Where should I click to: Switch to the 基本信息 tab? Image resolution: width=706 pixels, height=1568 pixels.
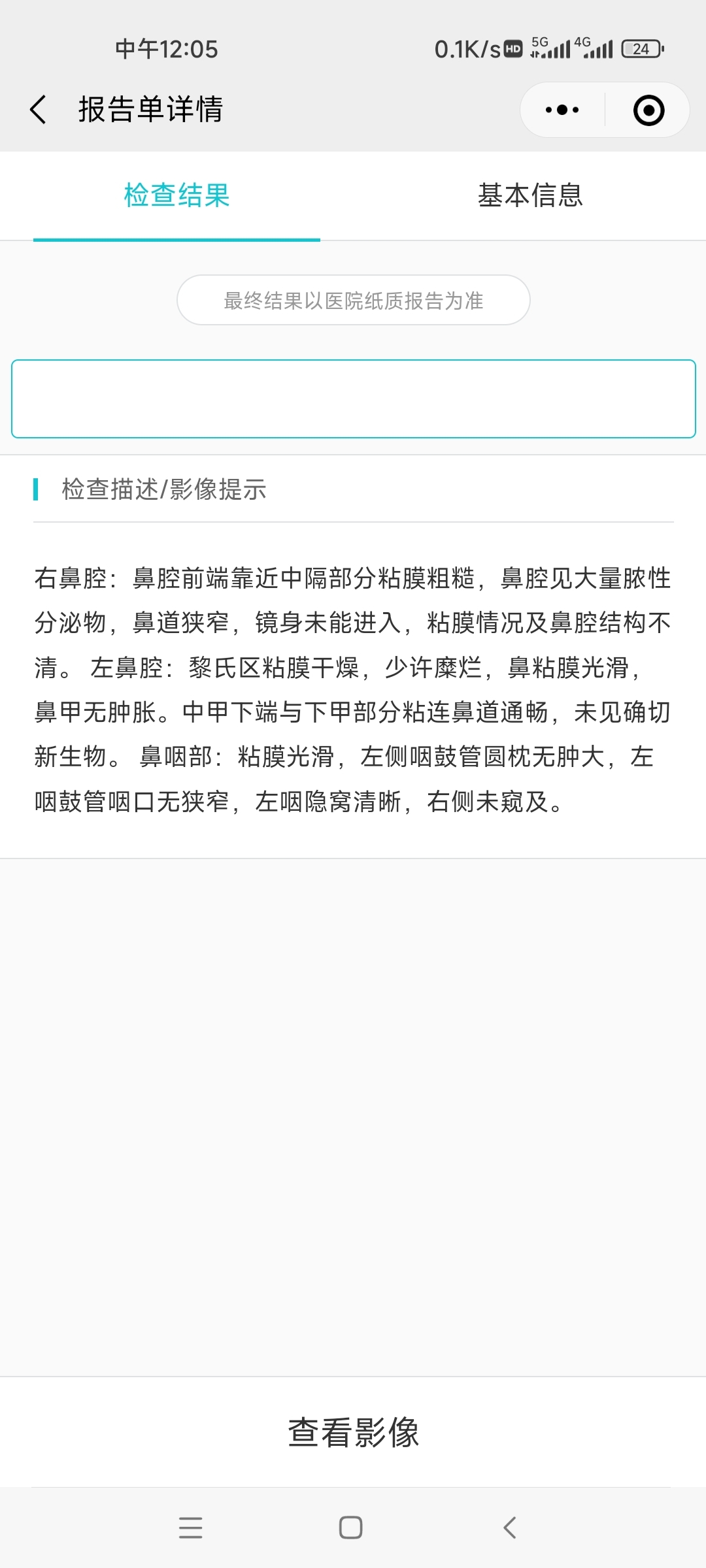pyautogui.click(x=529, y=195)
